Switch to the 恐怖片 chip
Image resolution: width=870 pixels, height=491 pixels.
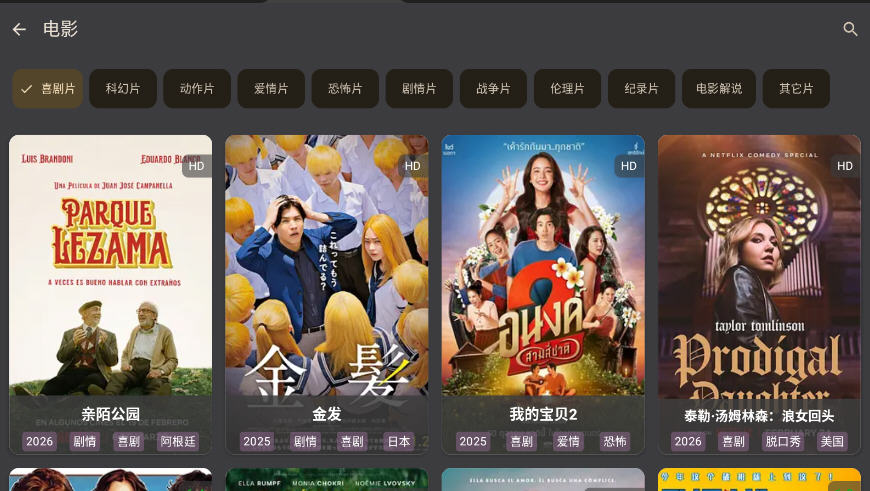[345, 89]
